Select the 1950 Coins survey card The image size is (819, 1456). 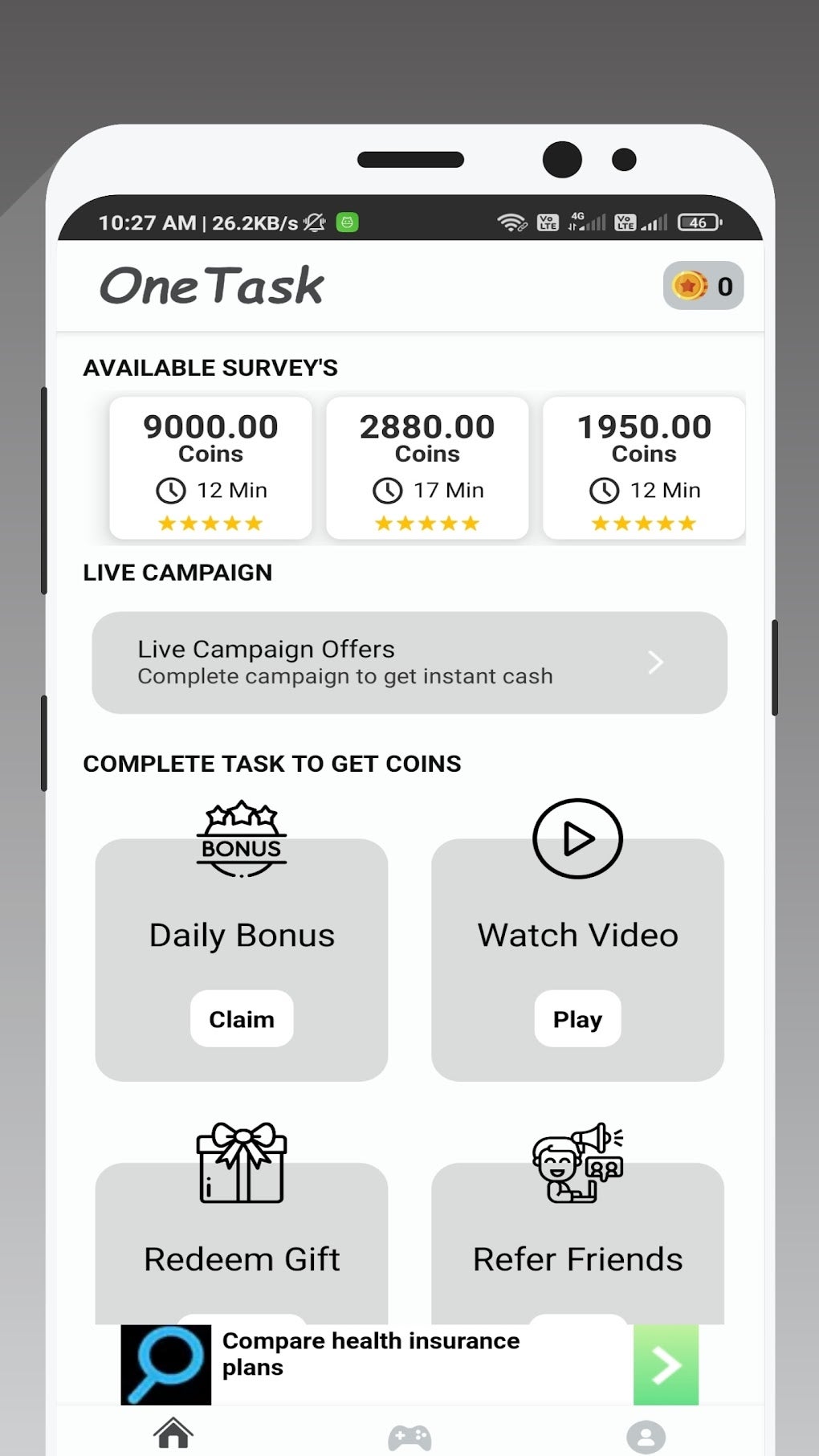click(642, 468)
